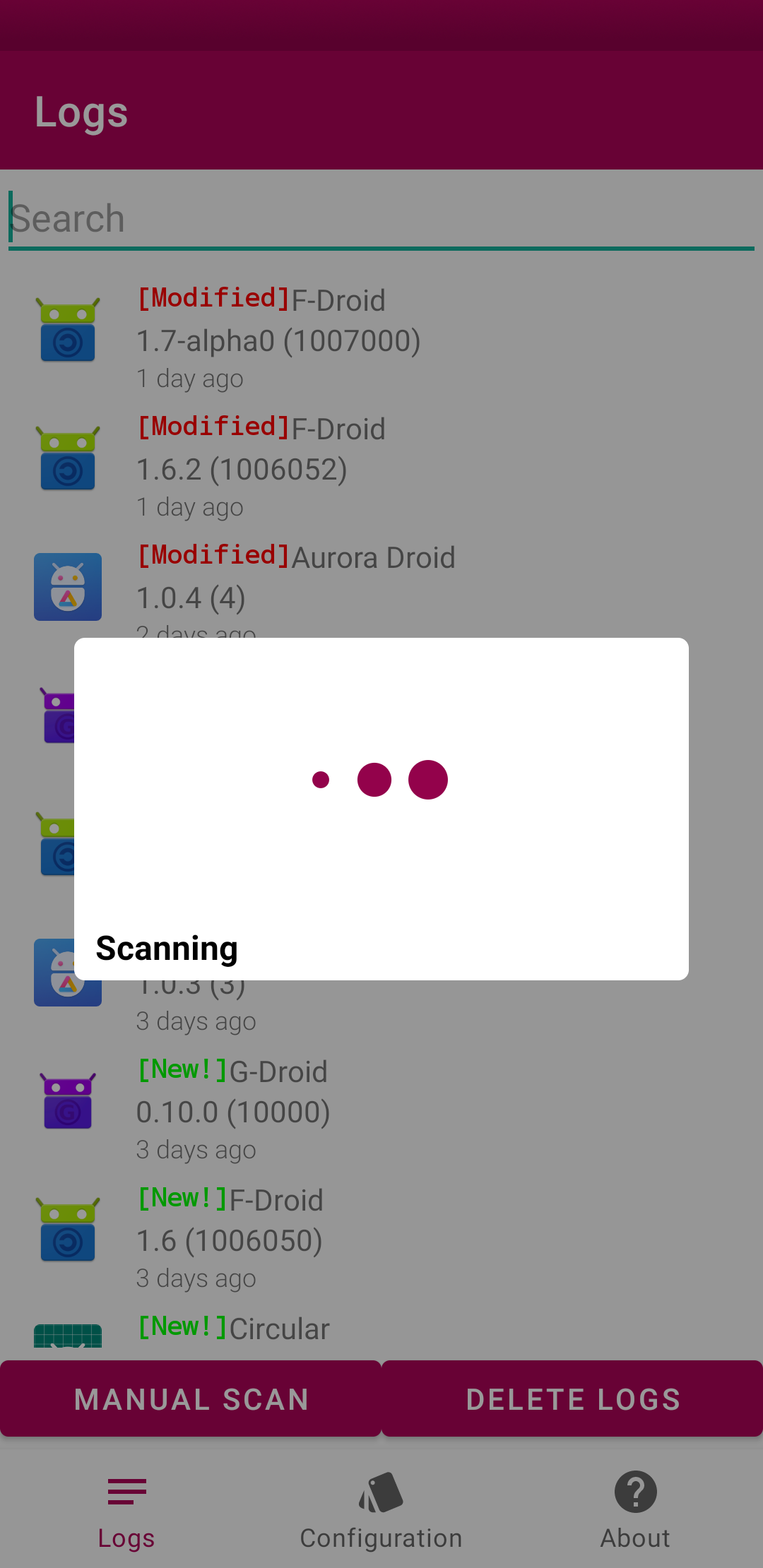Start a manual scan
Image resolution: width=763 pixels, height=1568 pixels.
(191, 1399)
